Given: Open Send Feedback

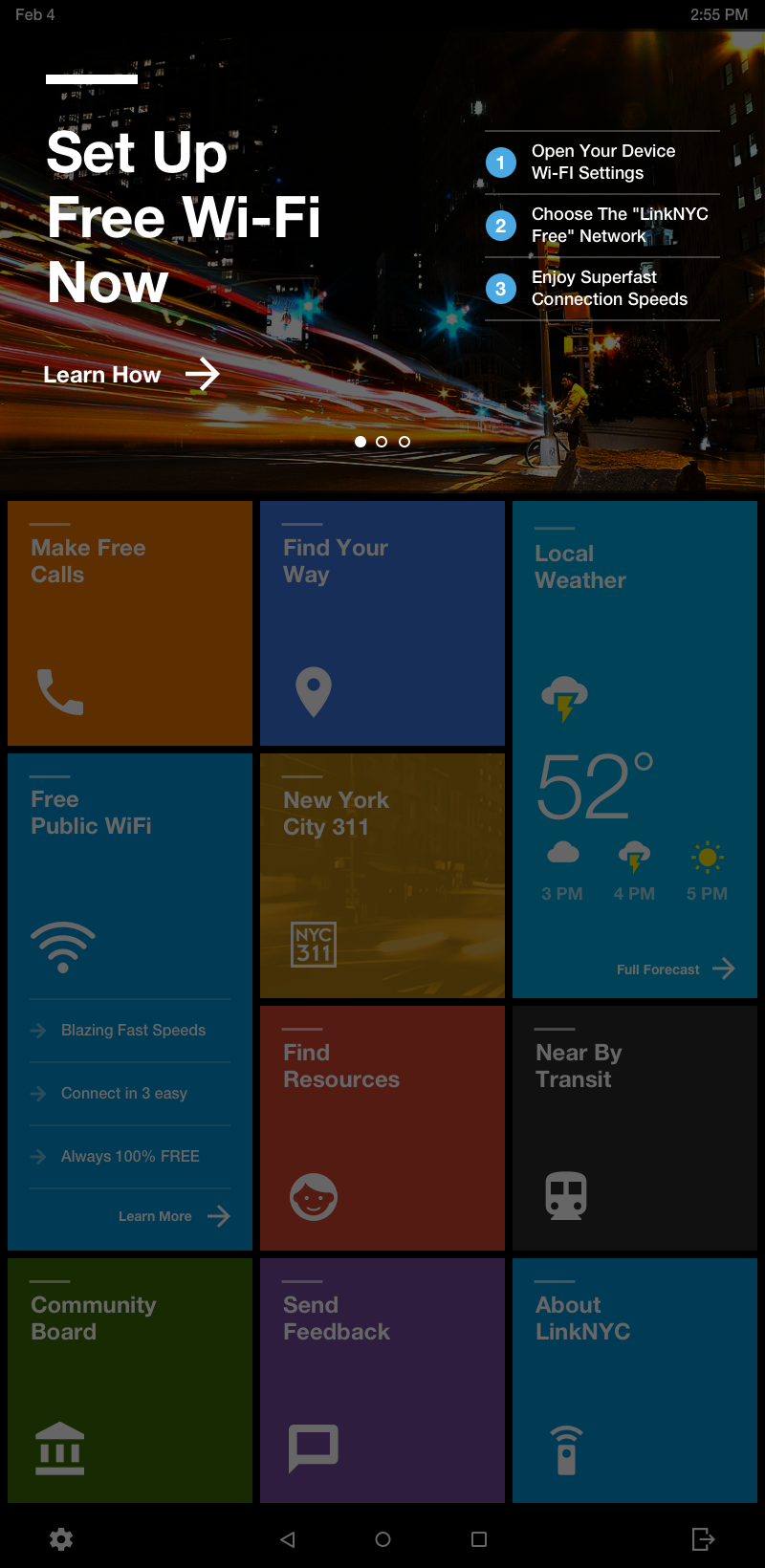Looking at the screenshot, I should [x=382, y=1381].
